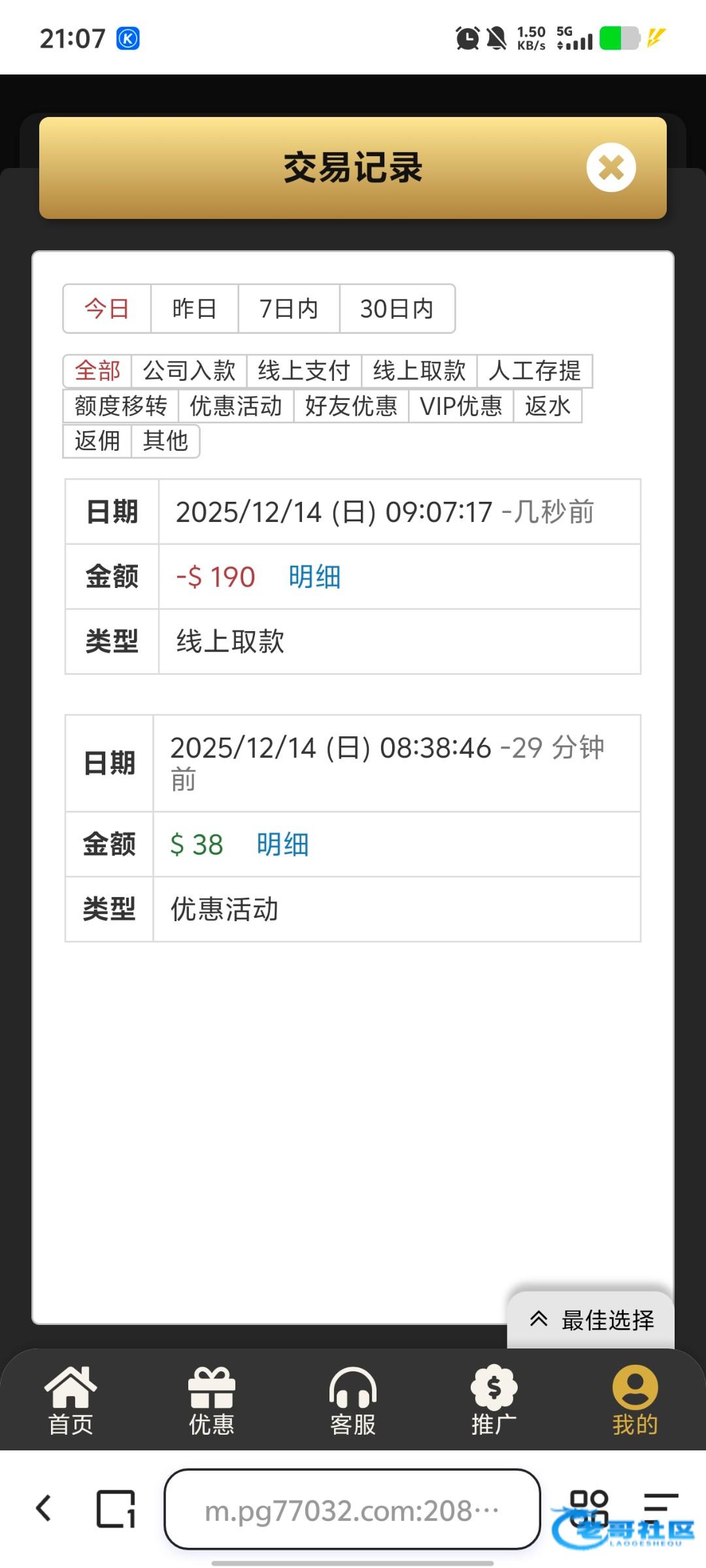This screenshot has height=1568, width=706.
Task: Close the 交易记录 dialog
Action: click(611, 167)
